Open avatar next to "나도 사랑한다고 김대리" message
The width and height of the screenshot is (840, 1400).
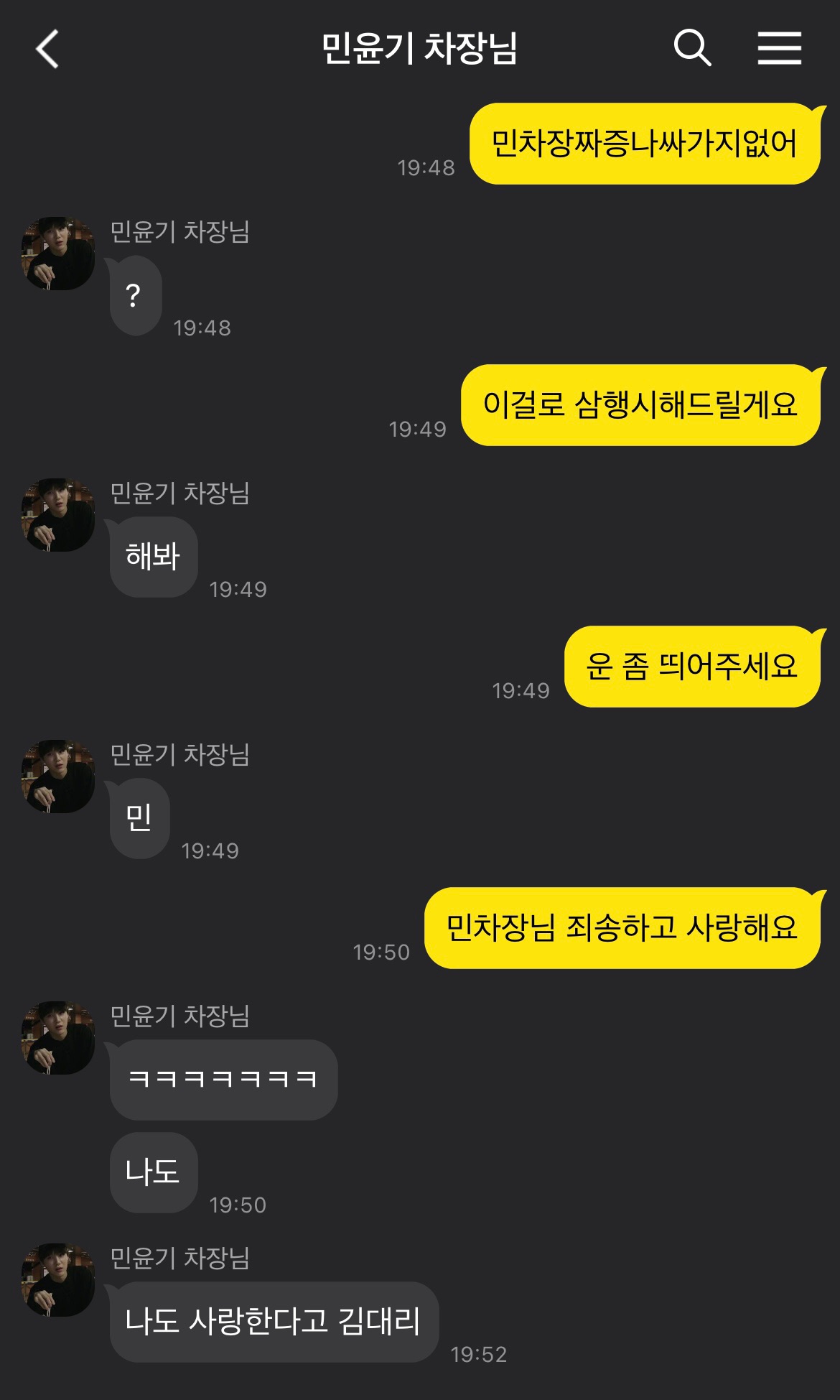[58, 1280]
